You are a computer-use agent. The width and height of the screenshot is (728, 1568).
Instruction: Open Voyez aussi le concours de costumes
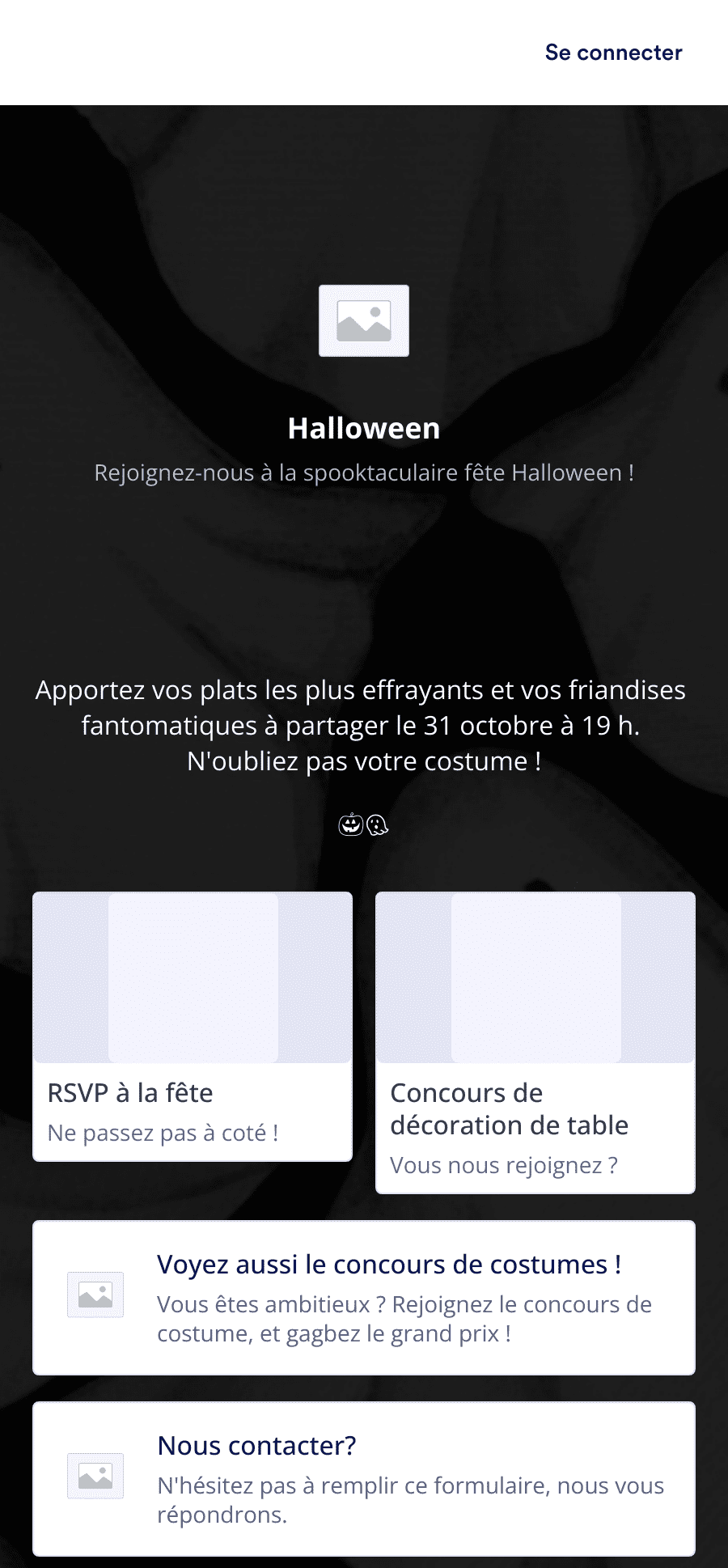coord(364,1297)
